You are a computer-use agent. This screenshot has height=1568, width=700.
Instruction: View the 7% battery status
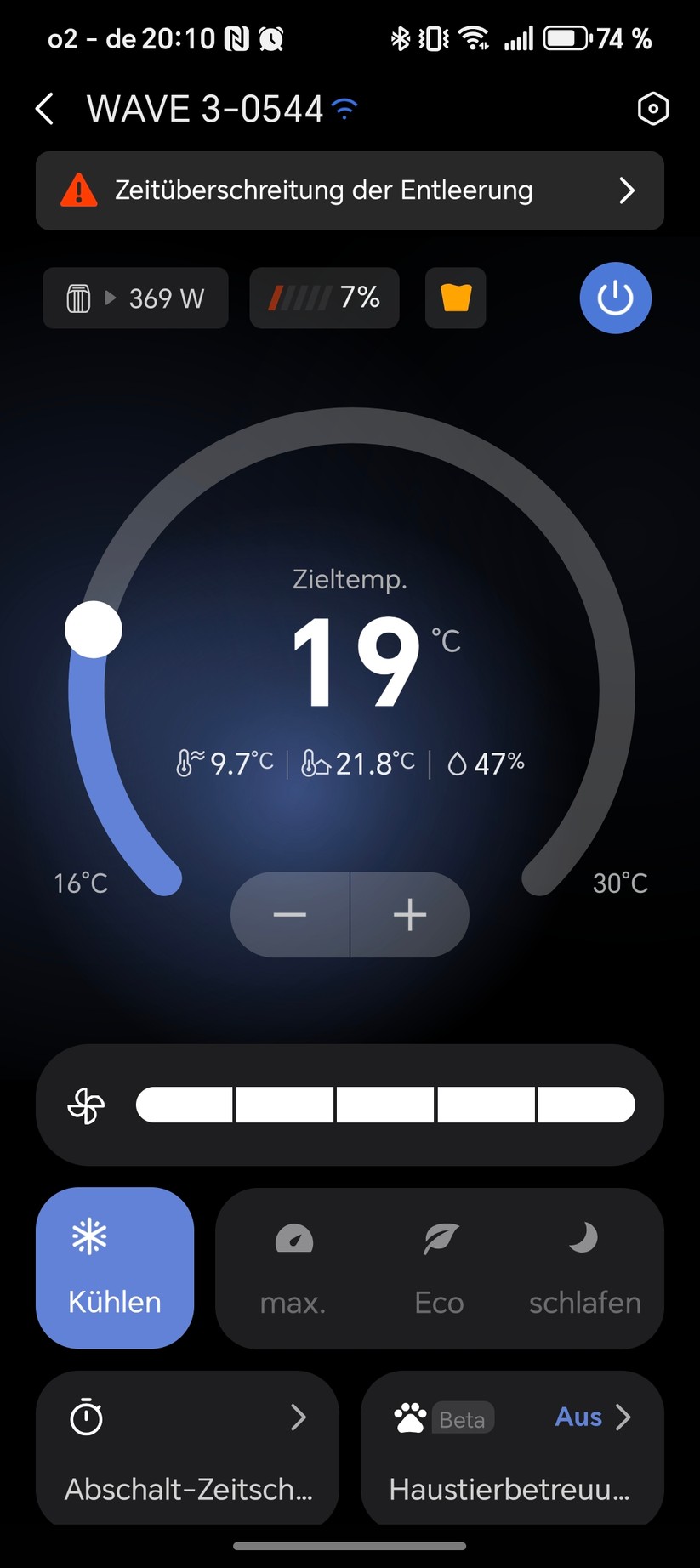pos(324,298)
